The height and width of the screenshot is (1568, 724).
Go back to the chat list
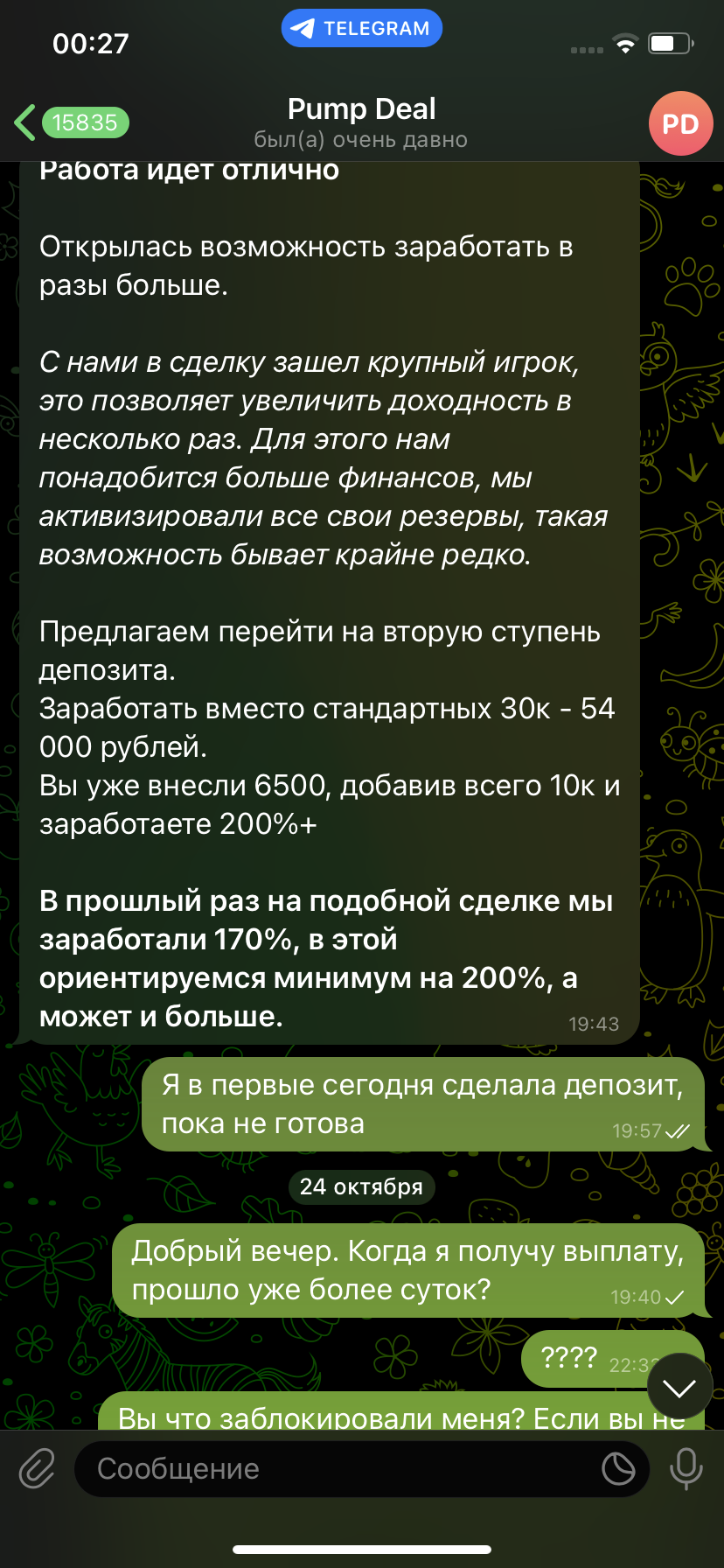(72, 122)
